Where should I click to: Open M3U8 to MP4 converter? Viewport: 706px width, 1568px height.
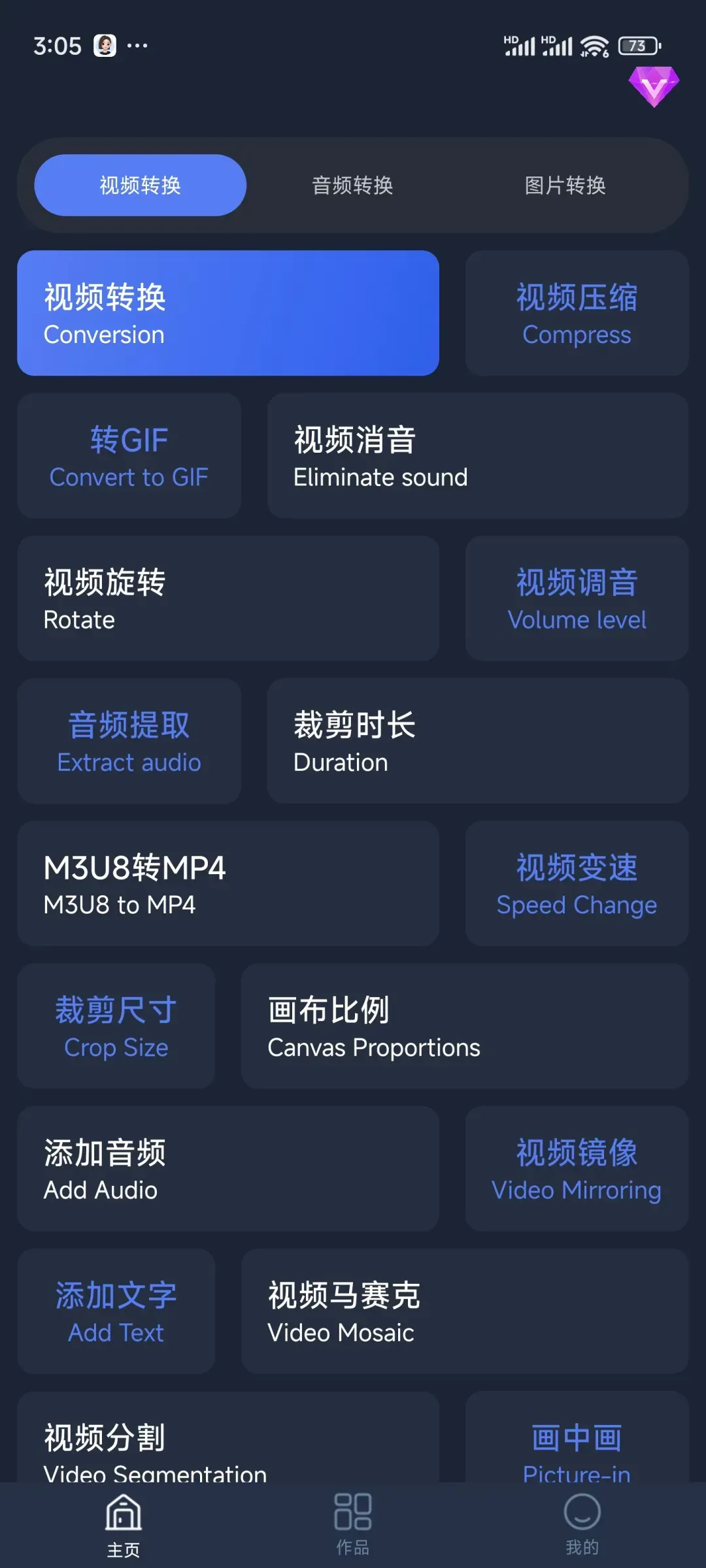click(228, 883)
